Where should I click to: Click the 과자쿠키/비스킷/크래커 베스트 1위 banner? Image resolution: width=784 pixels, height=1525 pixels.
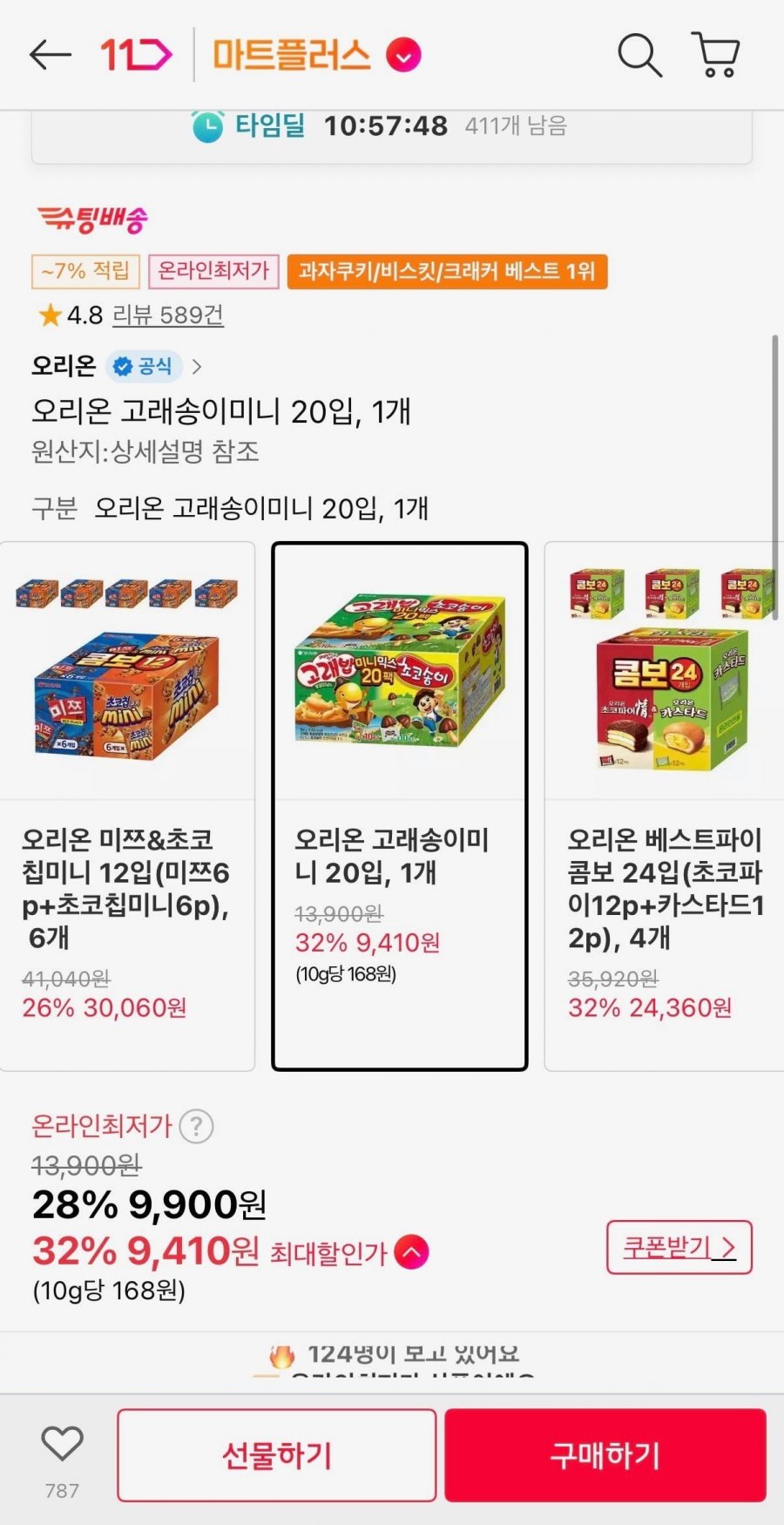(x=447, y=272)
